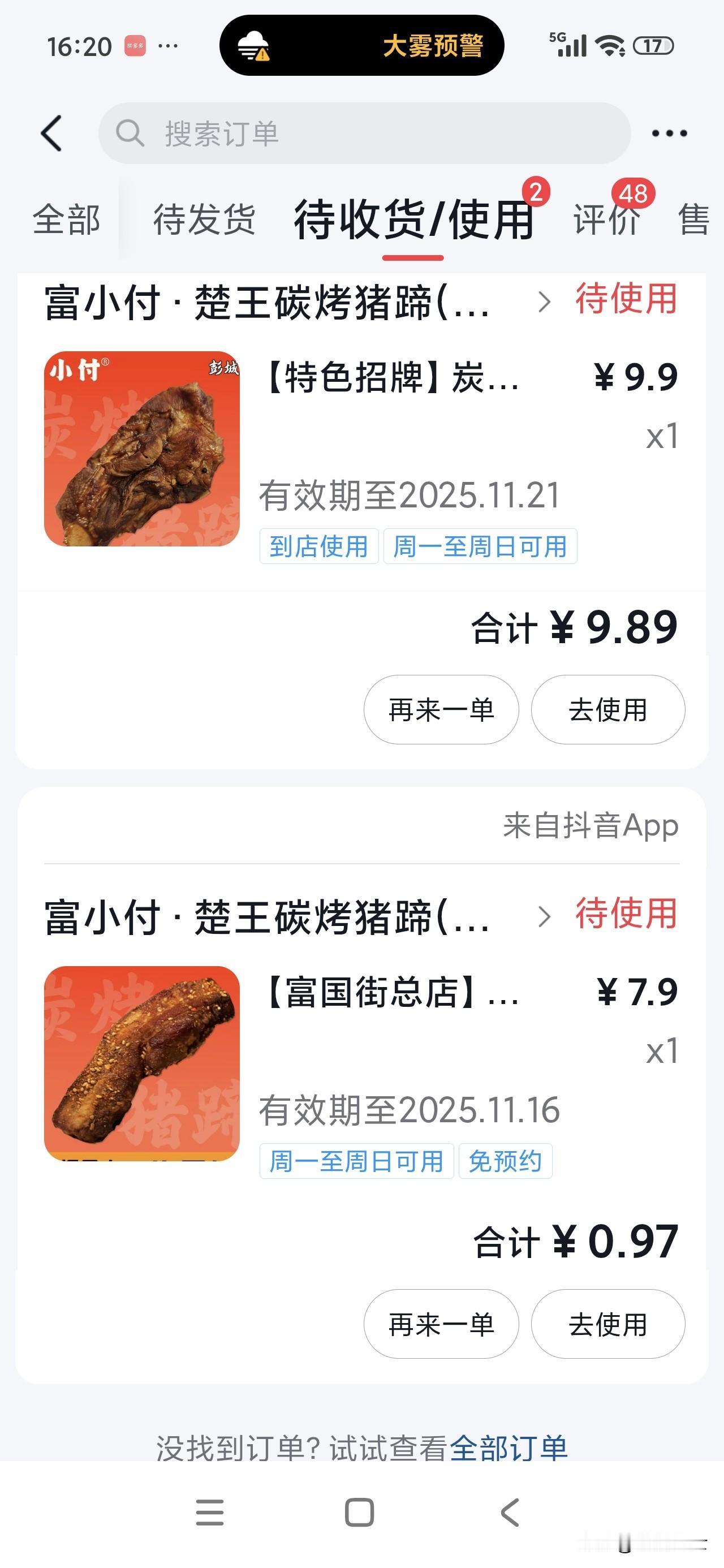The width and height of the screenshot is (724, 1568).
Task: Tap 再来一单 on the ¥0.97 order
Action: point(441,1325)
